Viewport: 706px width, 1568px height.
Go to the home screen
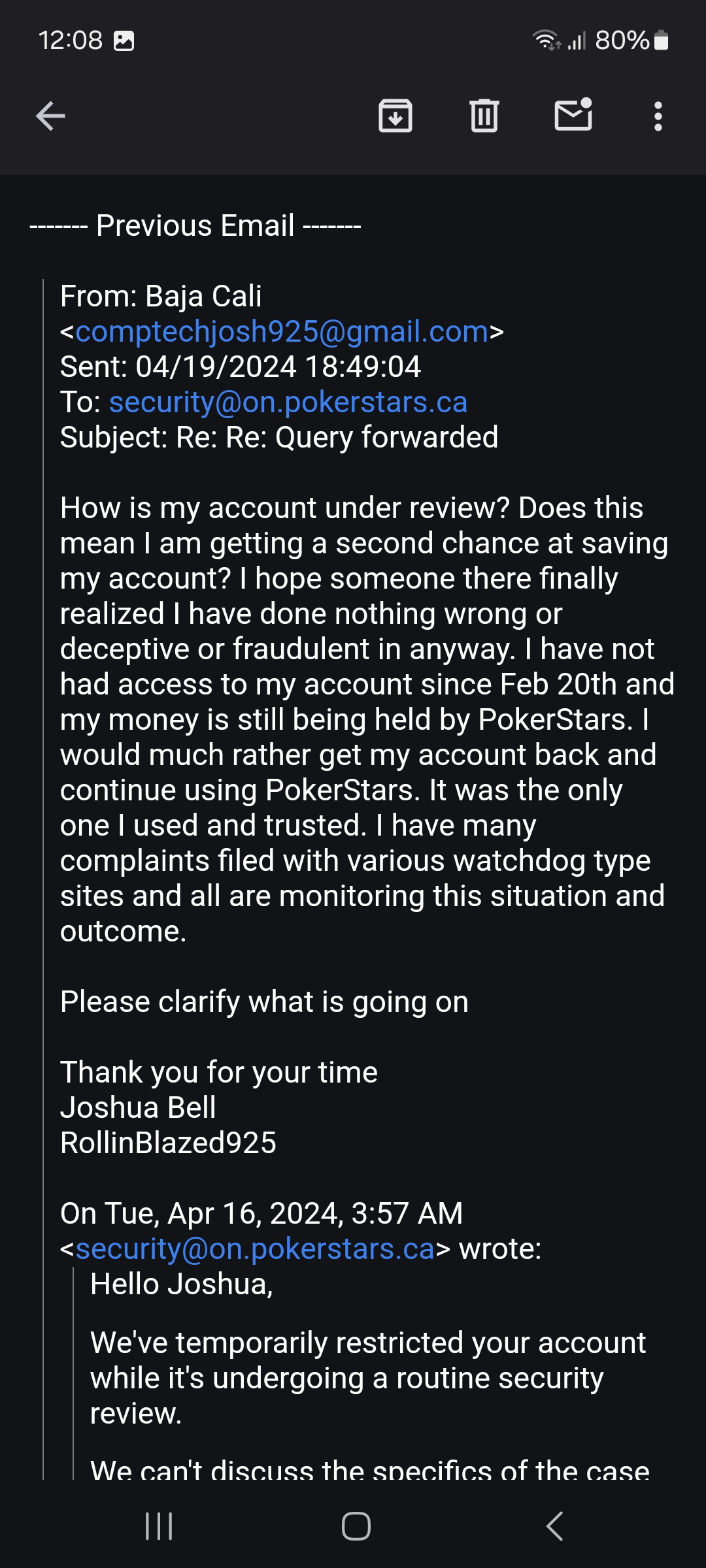pyautogui.click(x=356, y=1526)
